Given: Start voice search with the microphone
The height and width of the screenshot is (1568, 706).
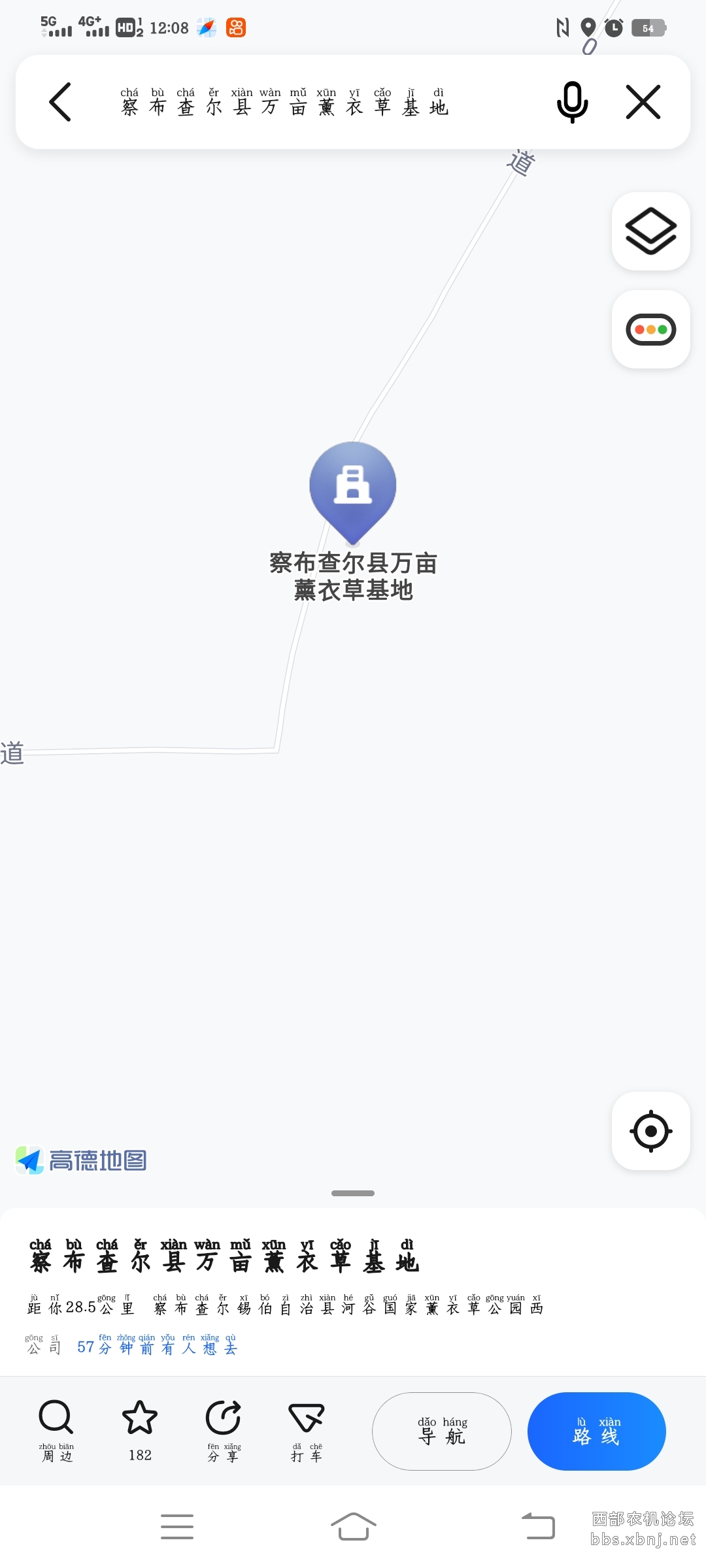Looking at the screenshot, I should point(572,102).
